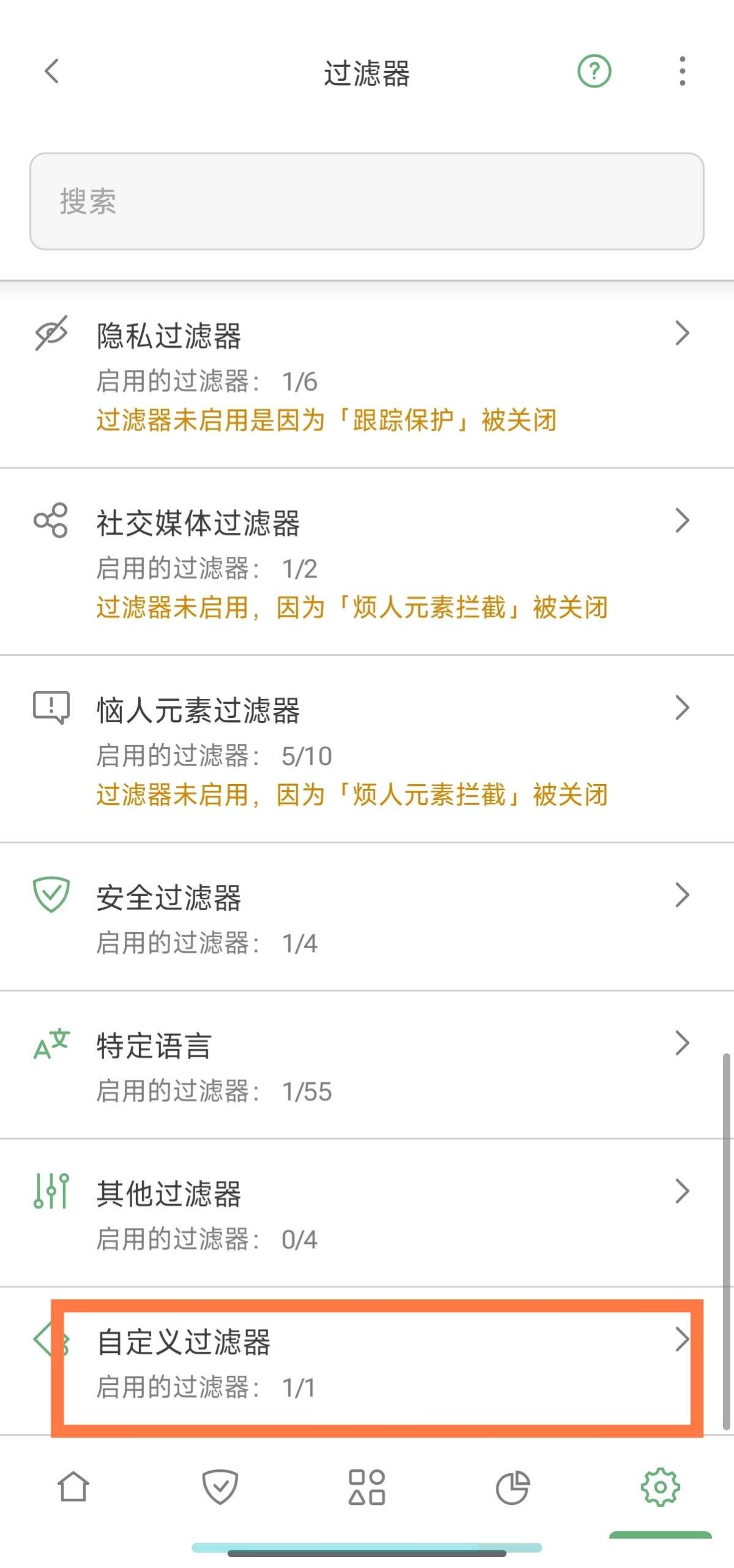Expand 特定语言 filter details
Viewport: 734px width, 1568px height.
pos(682,1043)
